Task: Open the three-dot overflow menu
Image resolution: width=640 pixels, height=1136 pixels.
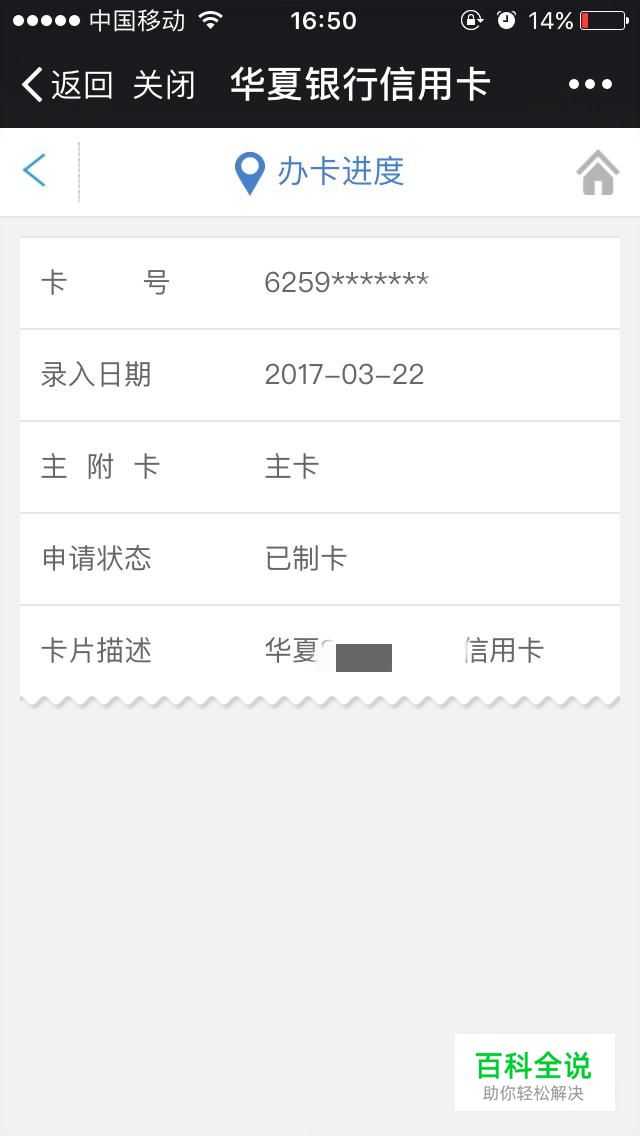Action: coord(590,85)
